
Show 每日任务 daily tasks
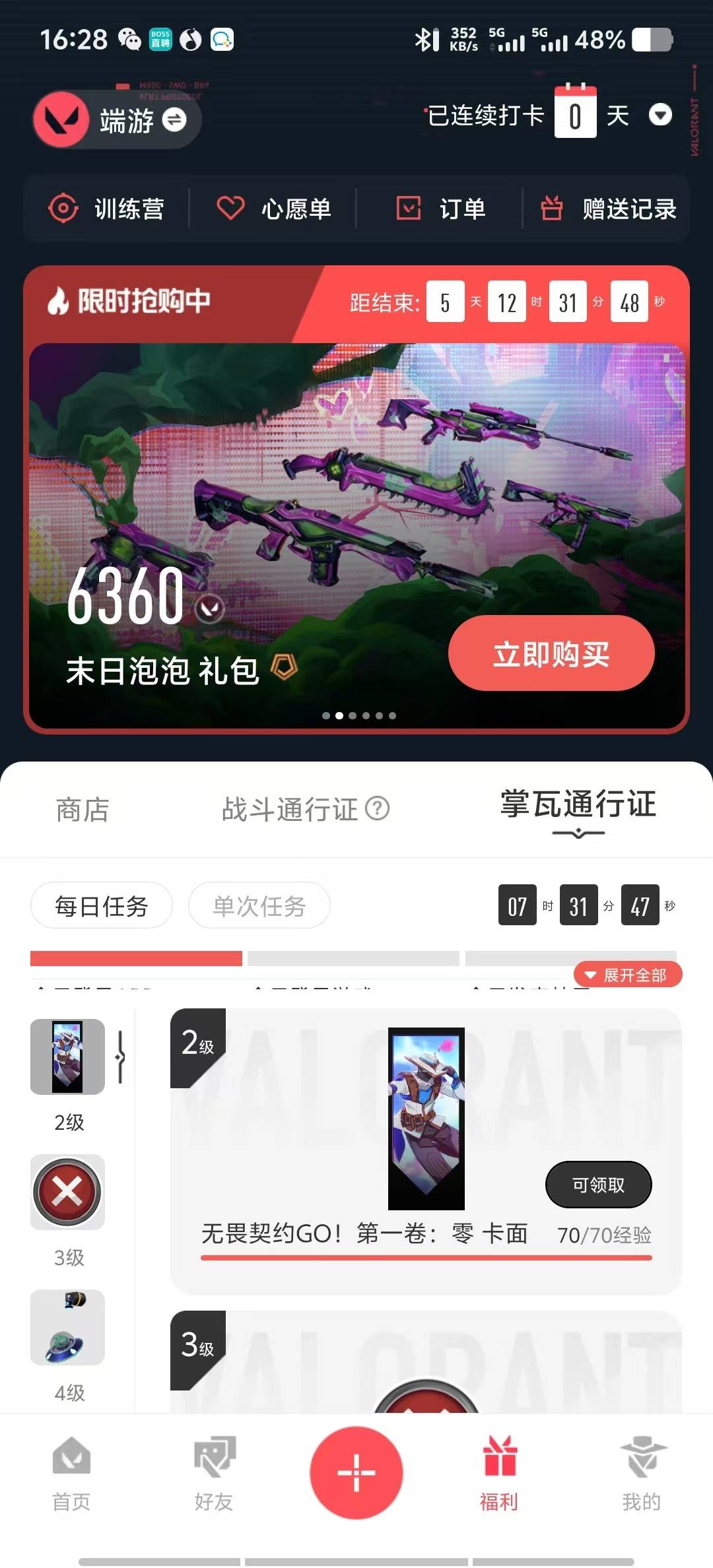coord(102,906)
